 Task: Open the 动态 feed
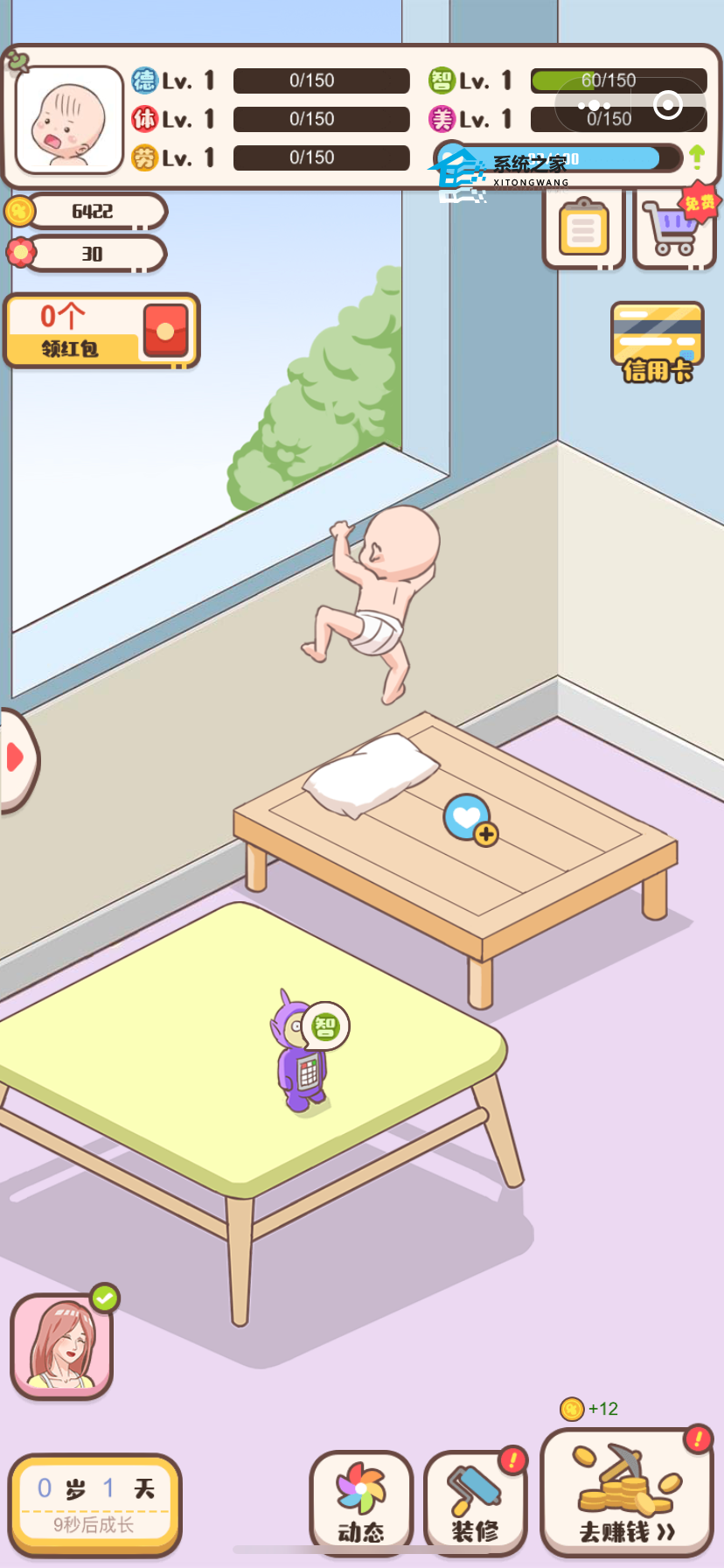(x=361, y=1501)
